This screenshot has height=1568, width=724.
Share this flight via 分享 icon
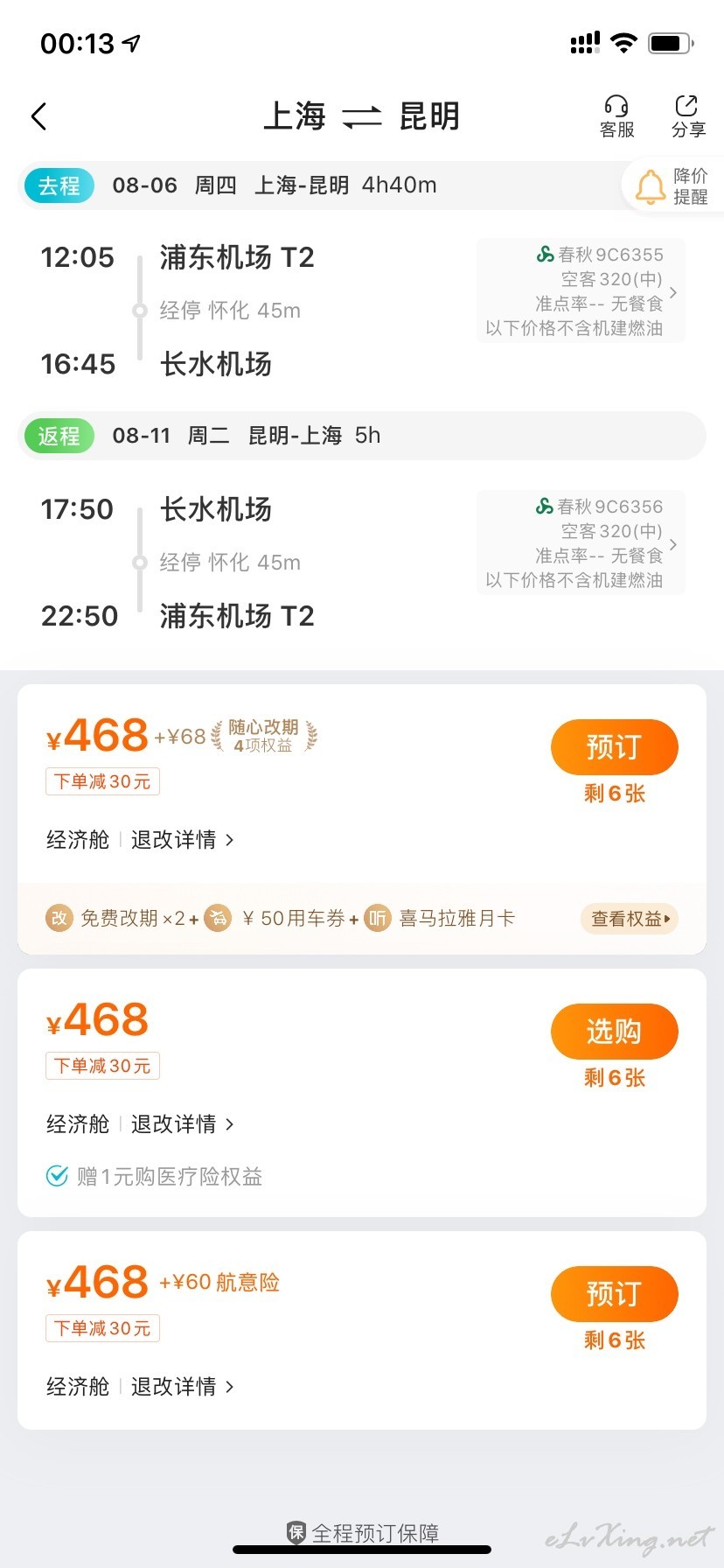pyautogui.click(x=688, y=117)
